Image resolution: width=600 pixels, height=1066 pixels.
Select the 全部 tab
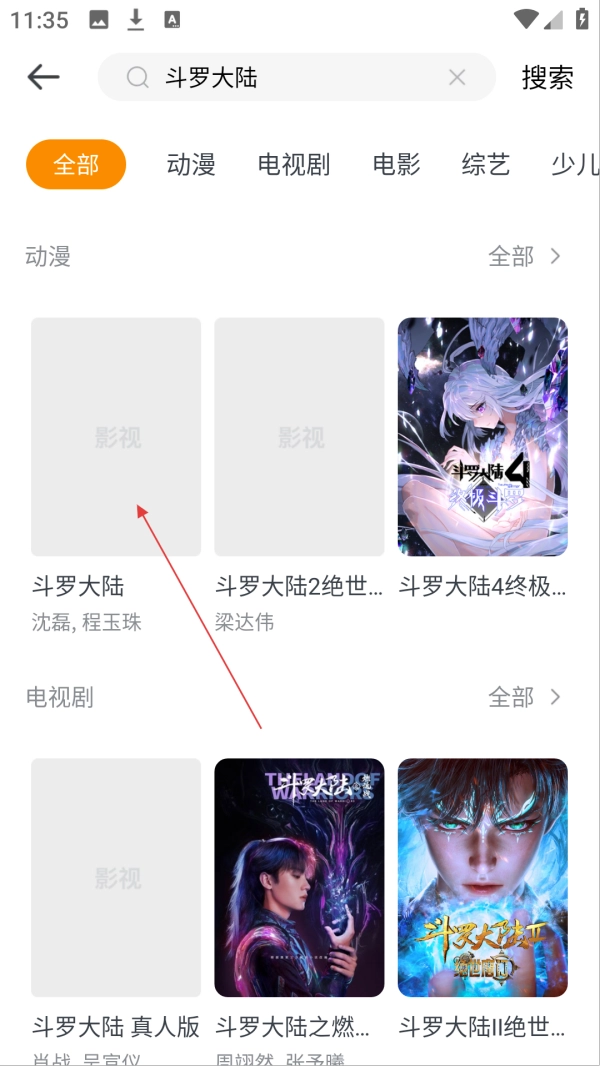coord(76,164)
